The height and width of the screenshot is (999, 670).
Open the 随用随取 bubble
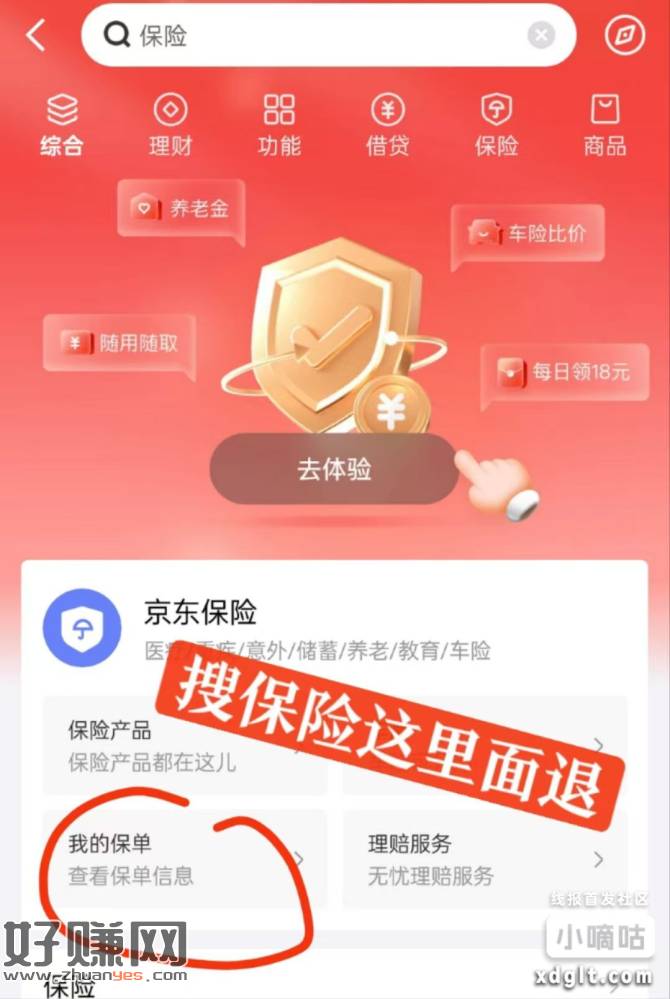[x=121, y=343]
